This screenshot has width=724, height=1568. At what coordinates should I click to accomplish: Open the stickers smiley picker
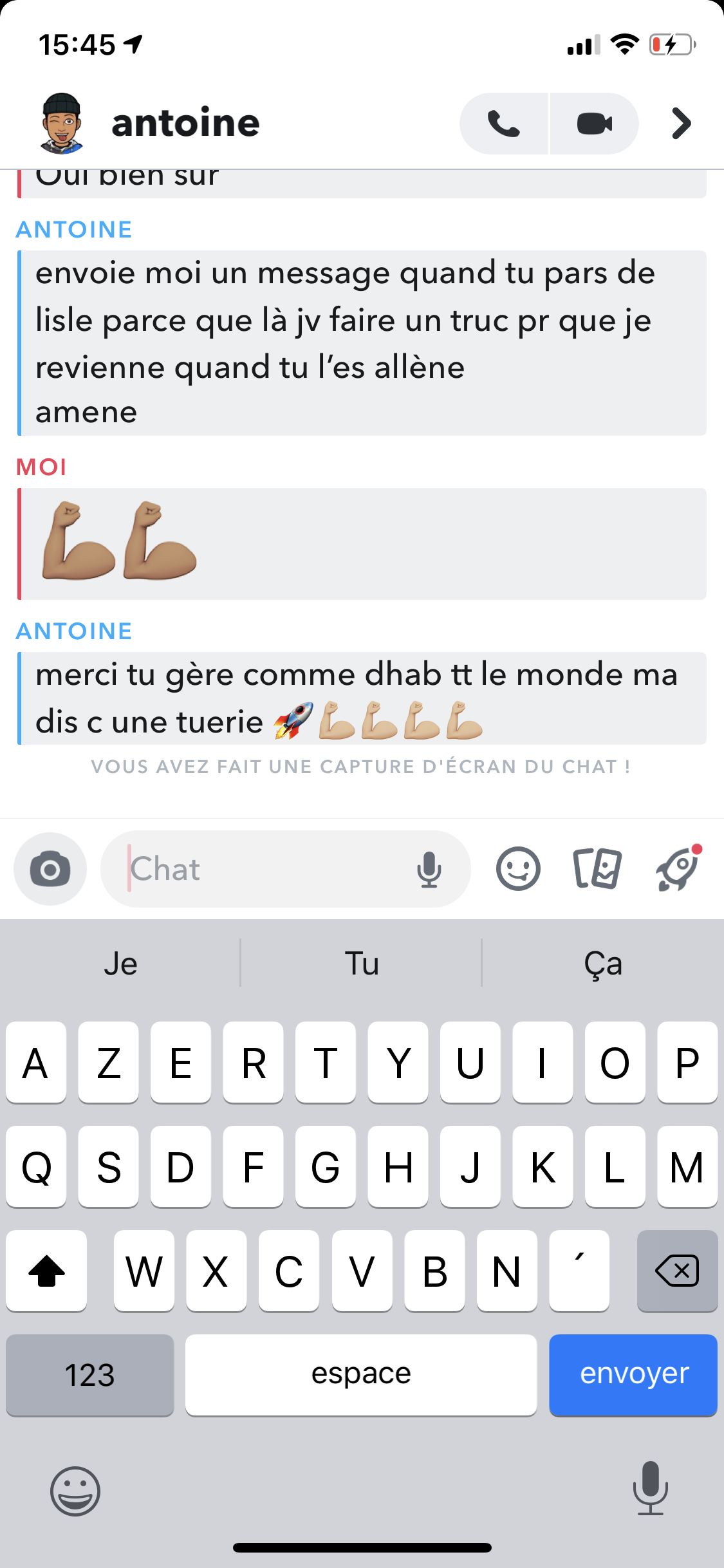point(518,869)
